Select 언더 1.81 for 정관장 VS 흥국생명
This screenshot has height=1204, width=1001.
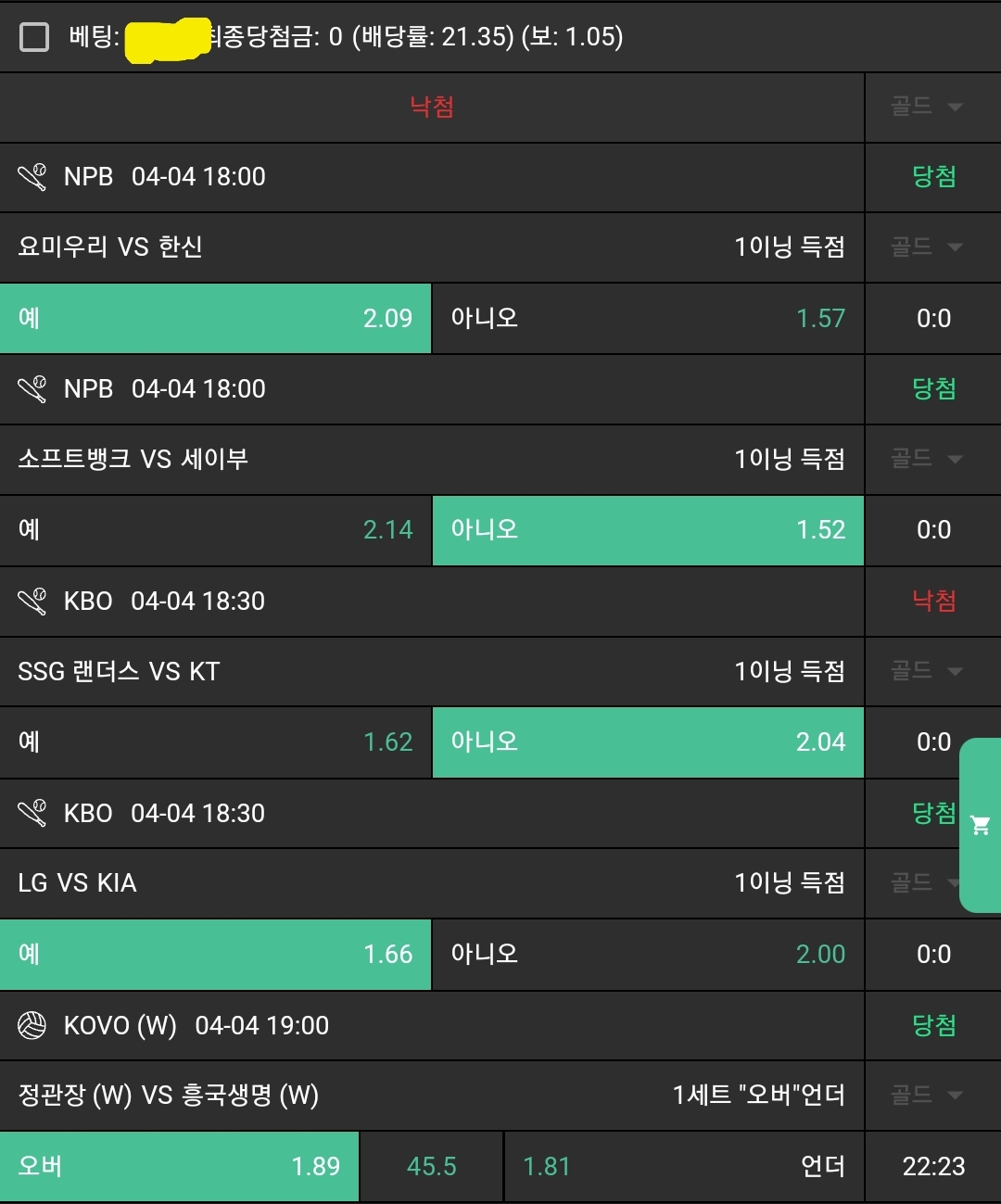tap(684, 1166)
